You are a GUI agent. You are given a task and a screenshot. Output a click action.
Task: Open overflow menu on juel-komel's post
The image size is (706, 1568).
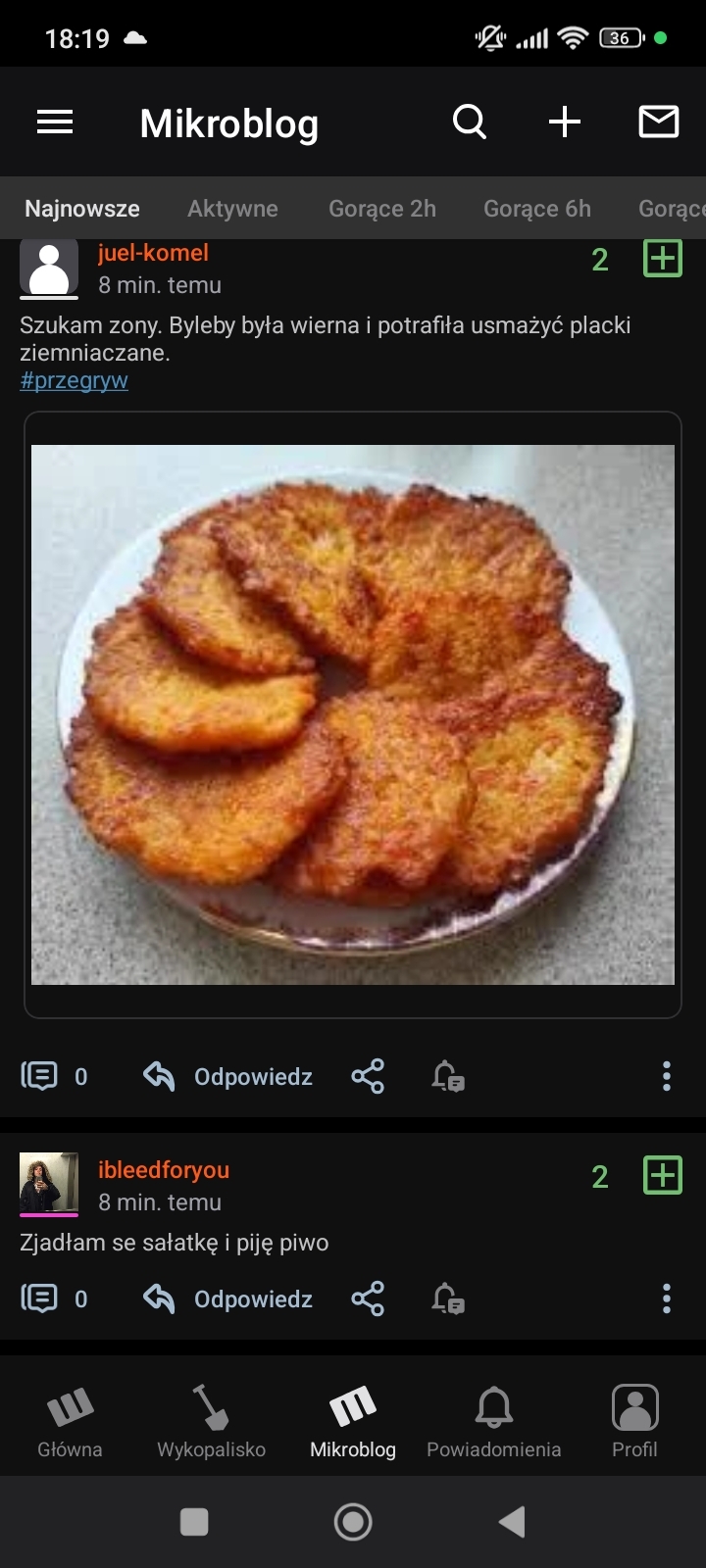click(x=666, y=1077)
